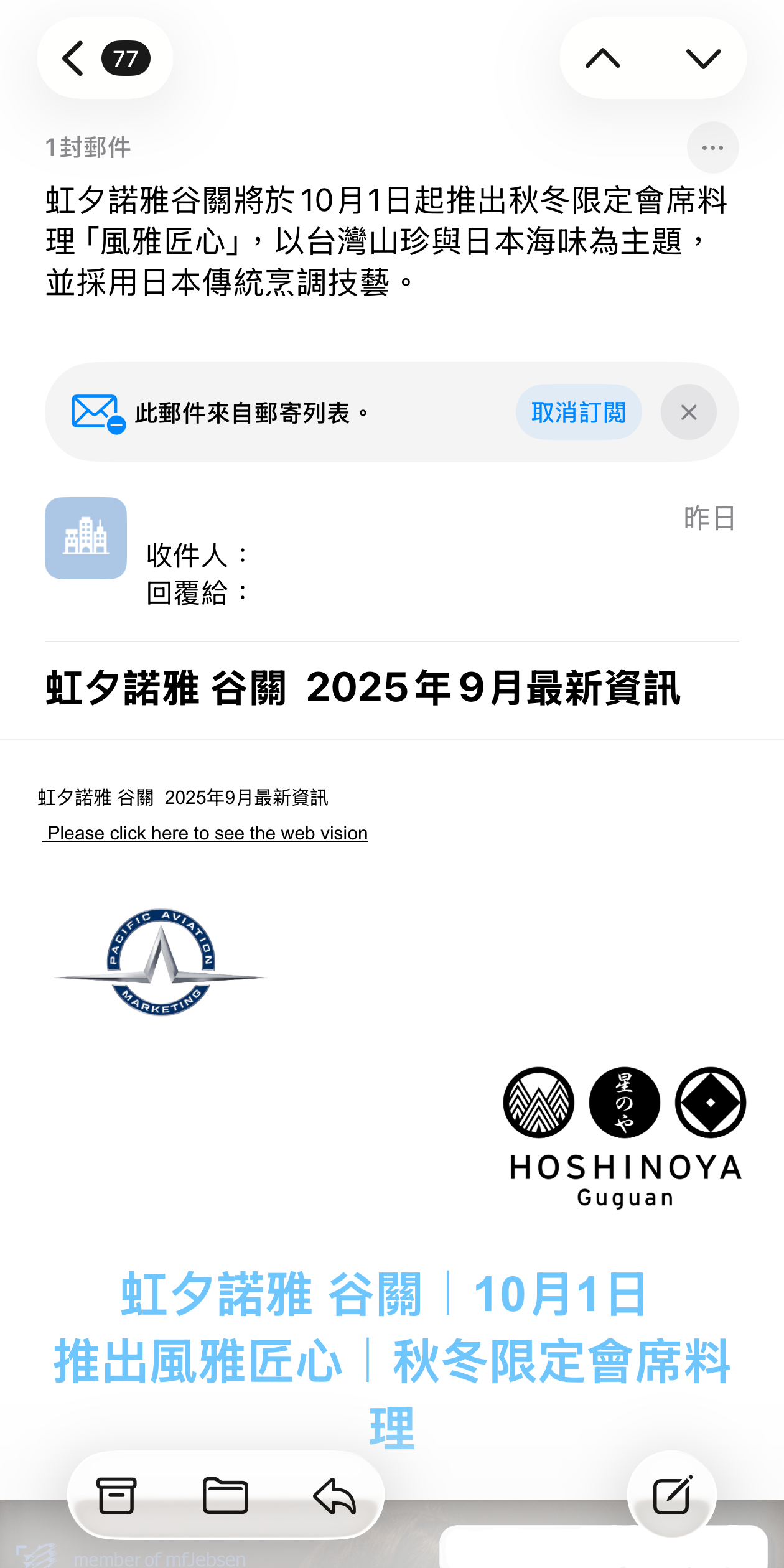Go back to the inbox
784x1568 pixels.
pyautogui.click(x=75, y=58)
